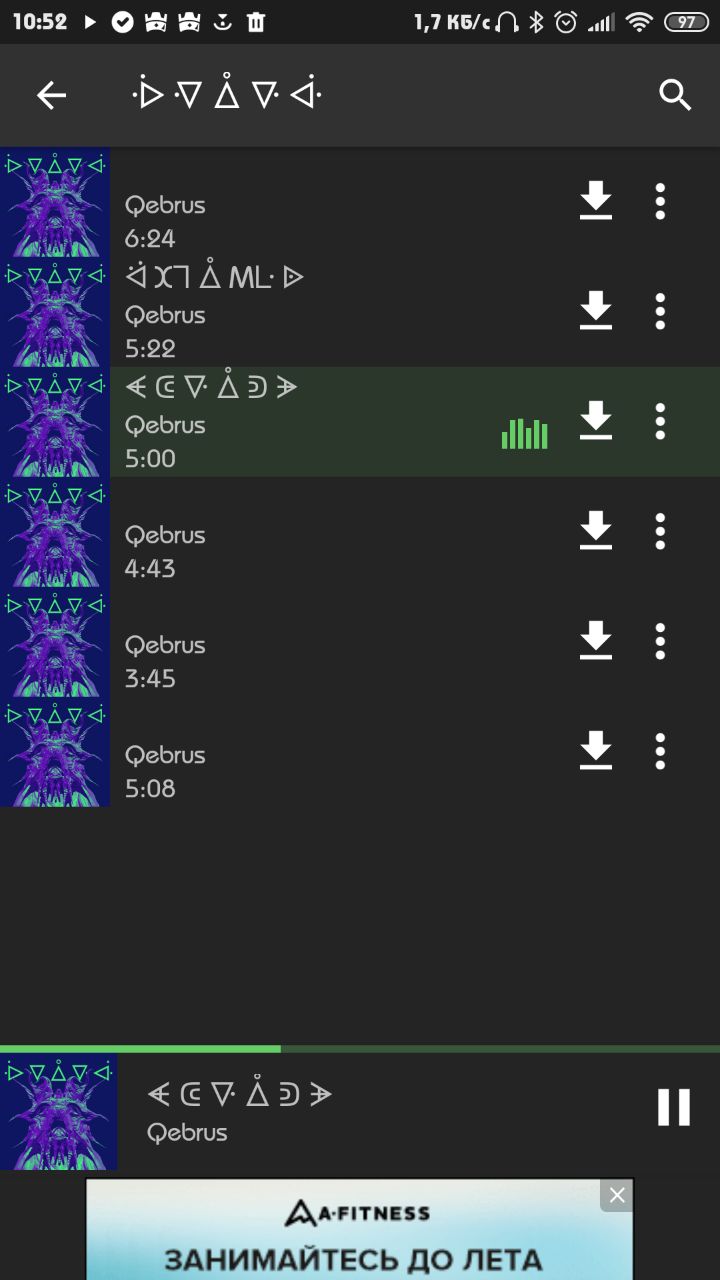Open options menu for the 5:00 track
Image resolution: width=720 pixels, height=1280 pixels.
660,421
